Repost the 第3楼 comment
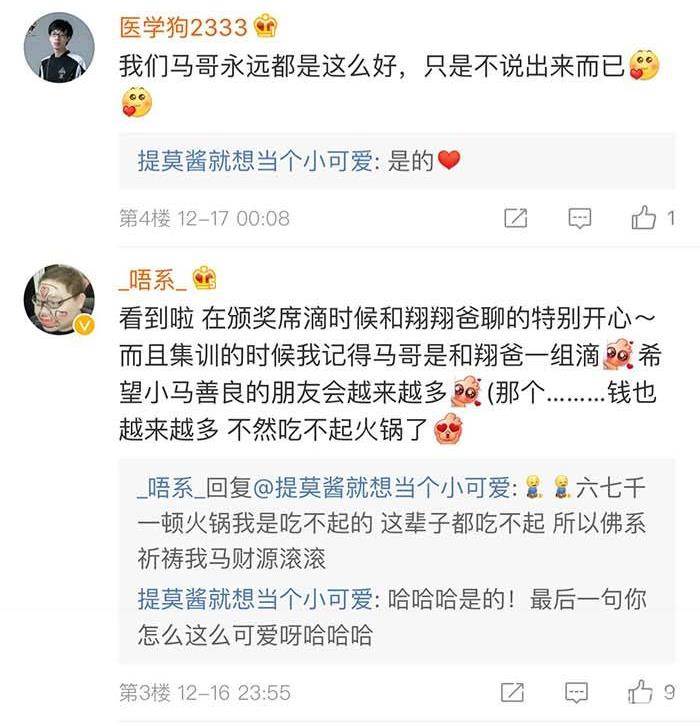 pos(515,692)
